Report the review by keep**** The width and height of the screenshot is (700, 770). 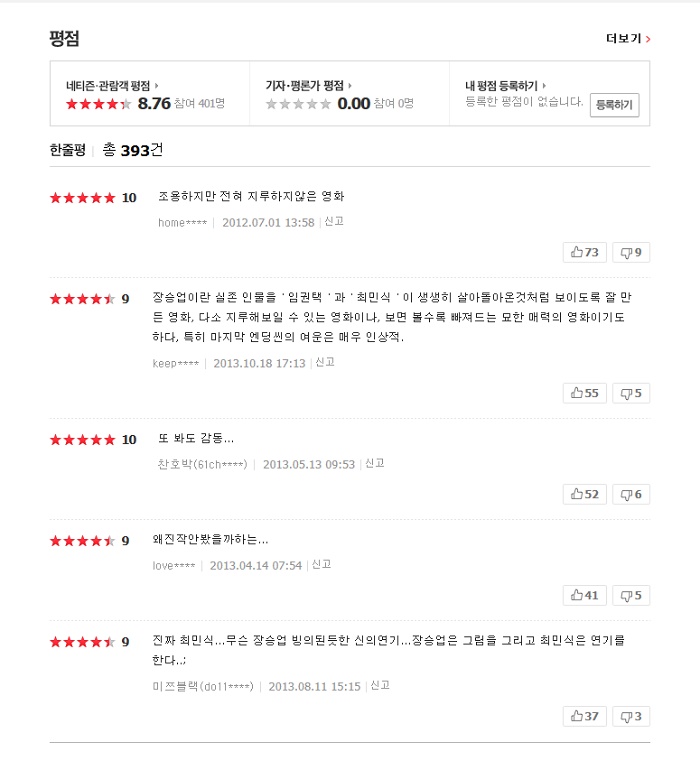tap(325, 362)
